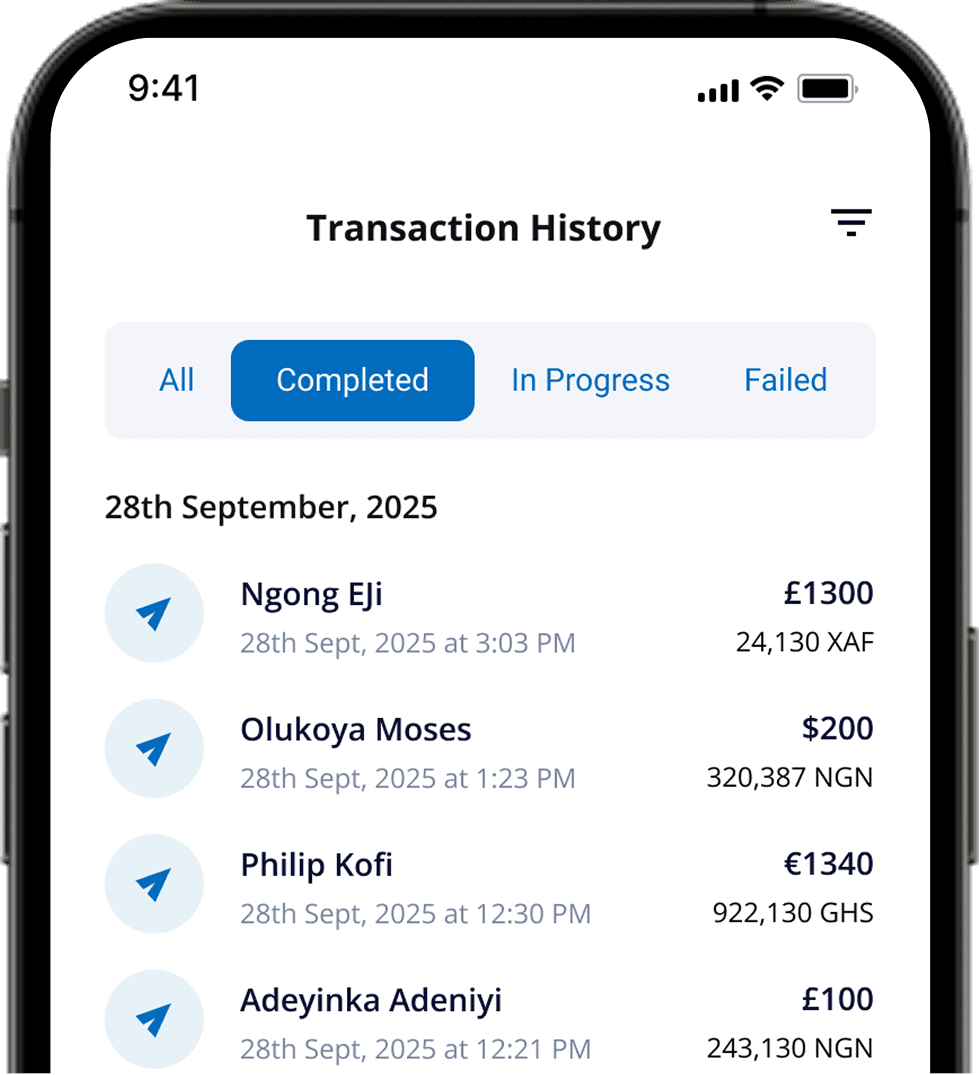
Task: Switch to the All tab
Action: point(177,380)
